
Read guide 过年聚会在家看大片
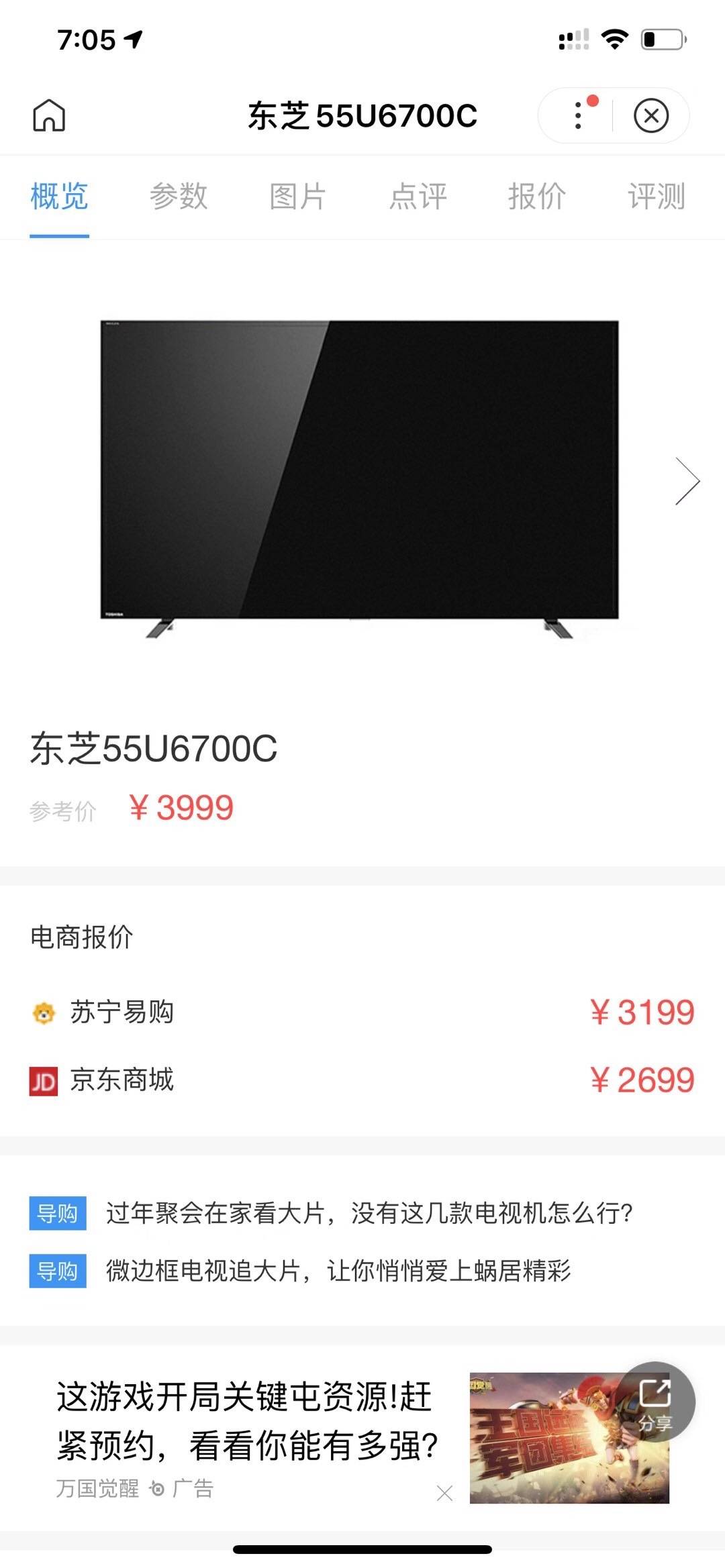[x=369, y=1213]
